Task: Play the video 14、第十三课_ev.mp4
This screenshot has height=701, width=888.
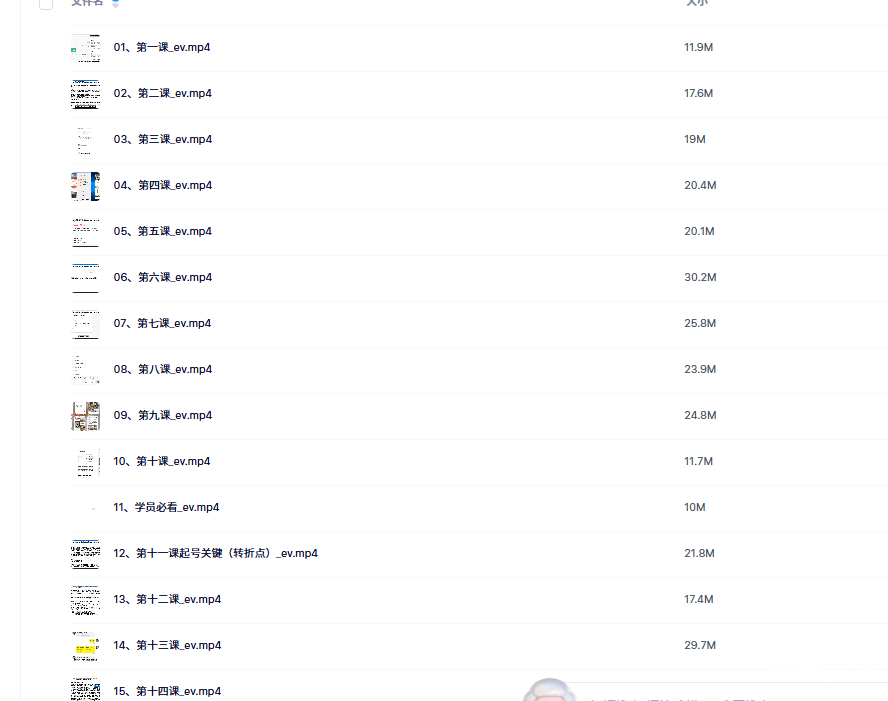Action: pos(167,645)
